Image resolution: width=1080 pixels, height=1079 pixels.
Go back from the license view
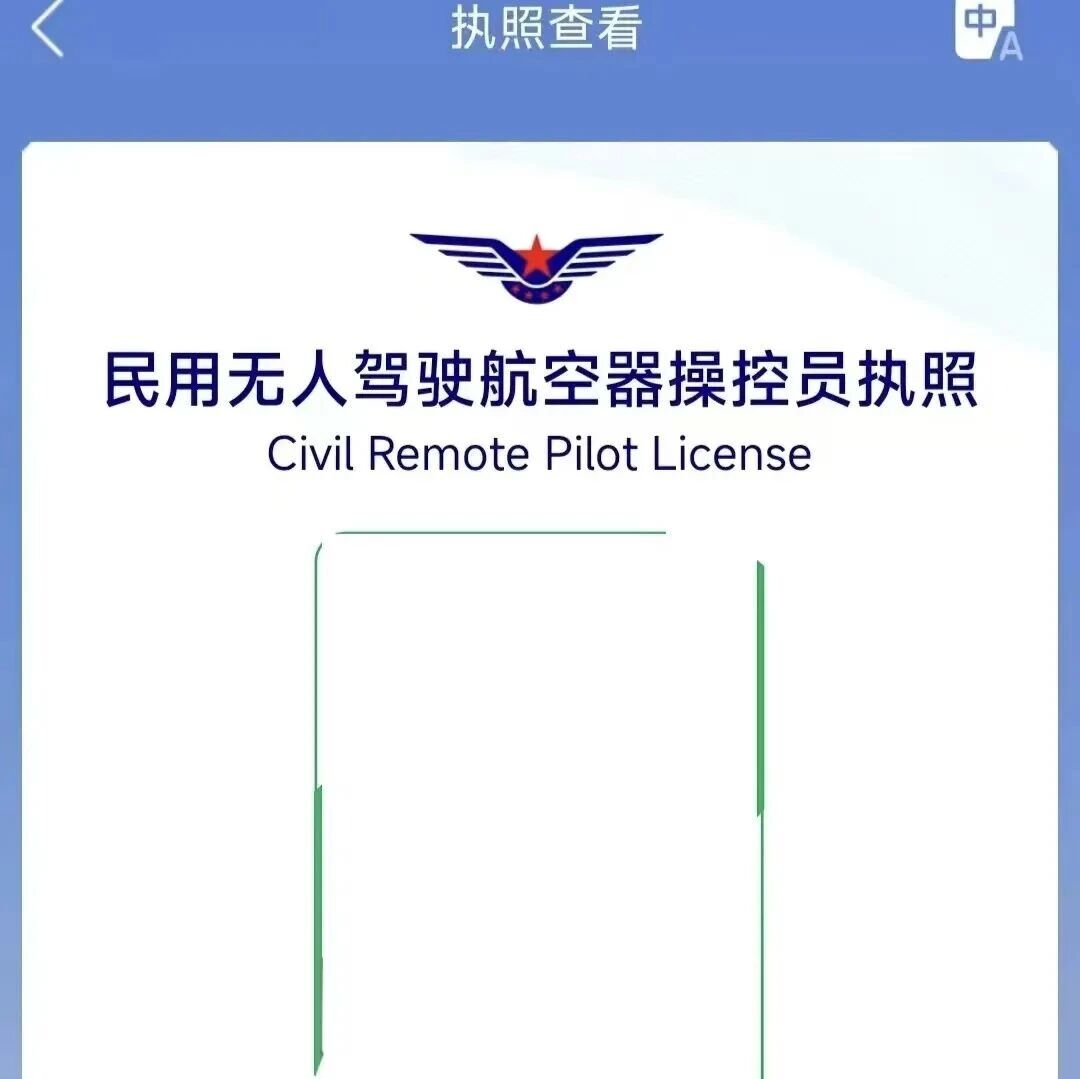coord(48,28)
